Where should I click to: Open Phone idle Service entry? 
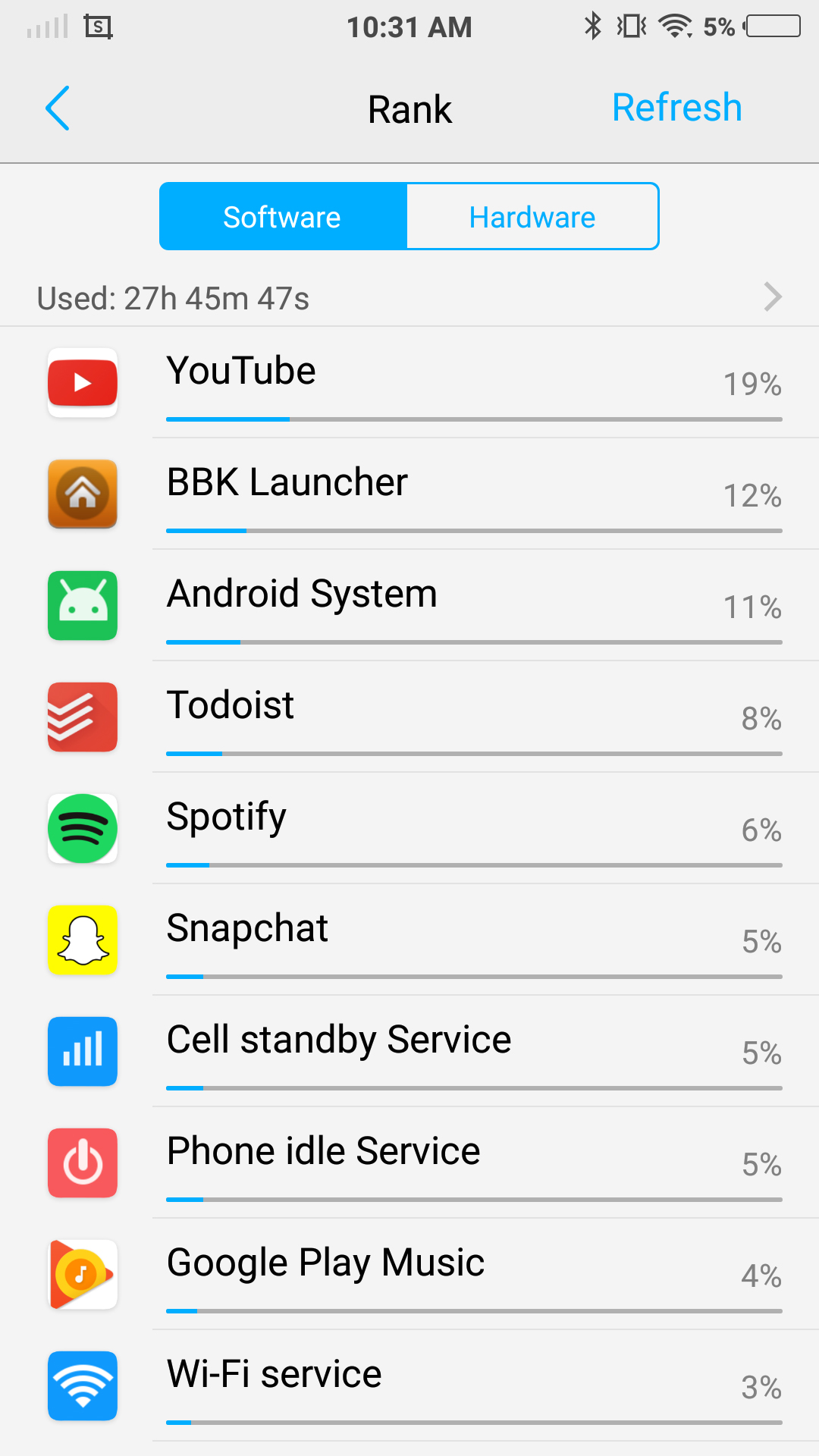[x=409, y=1163]
